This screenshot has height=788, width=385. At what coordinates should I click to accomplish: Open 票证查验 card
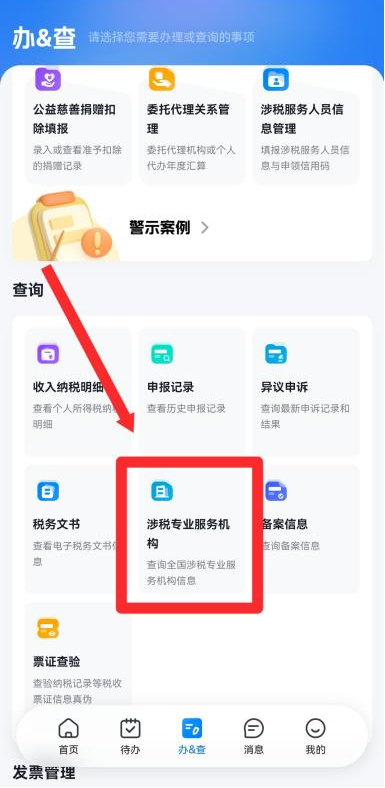[78, 658]
